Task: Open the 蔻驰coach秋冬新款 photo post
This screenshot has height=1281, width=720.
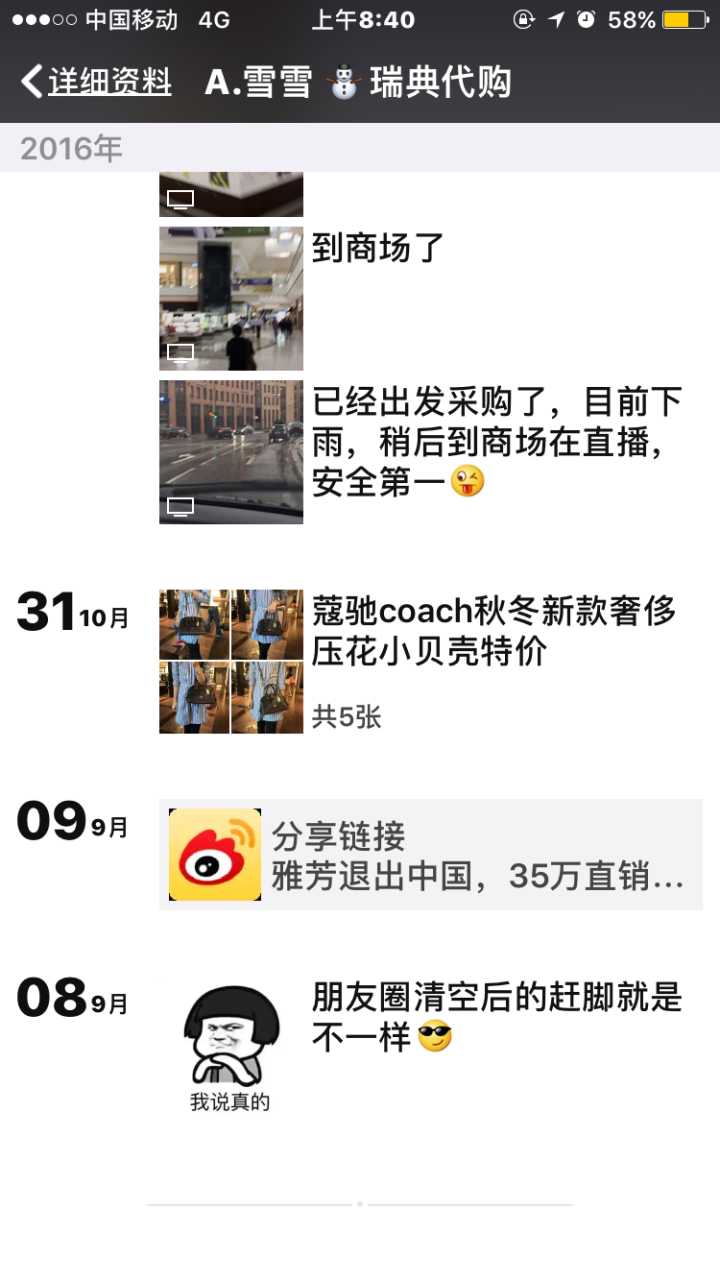Action: coord(231,661)
